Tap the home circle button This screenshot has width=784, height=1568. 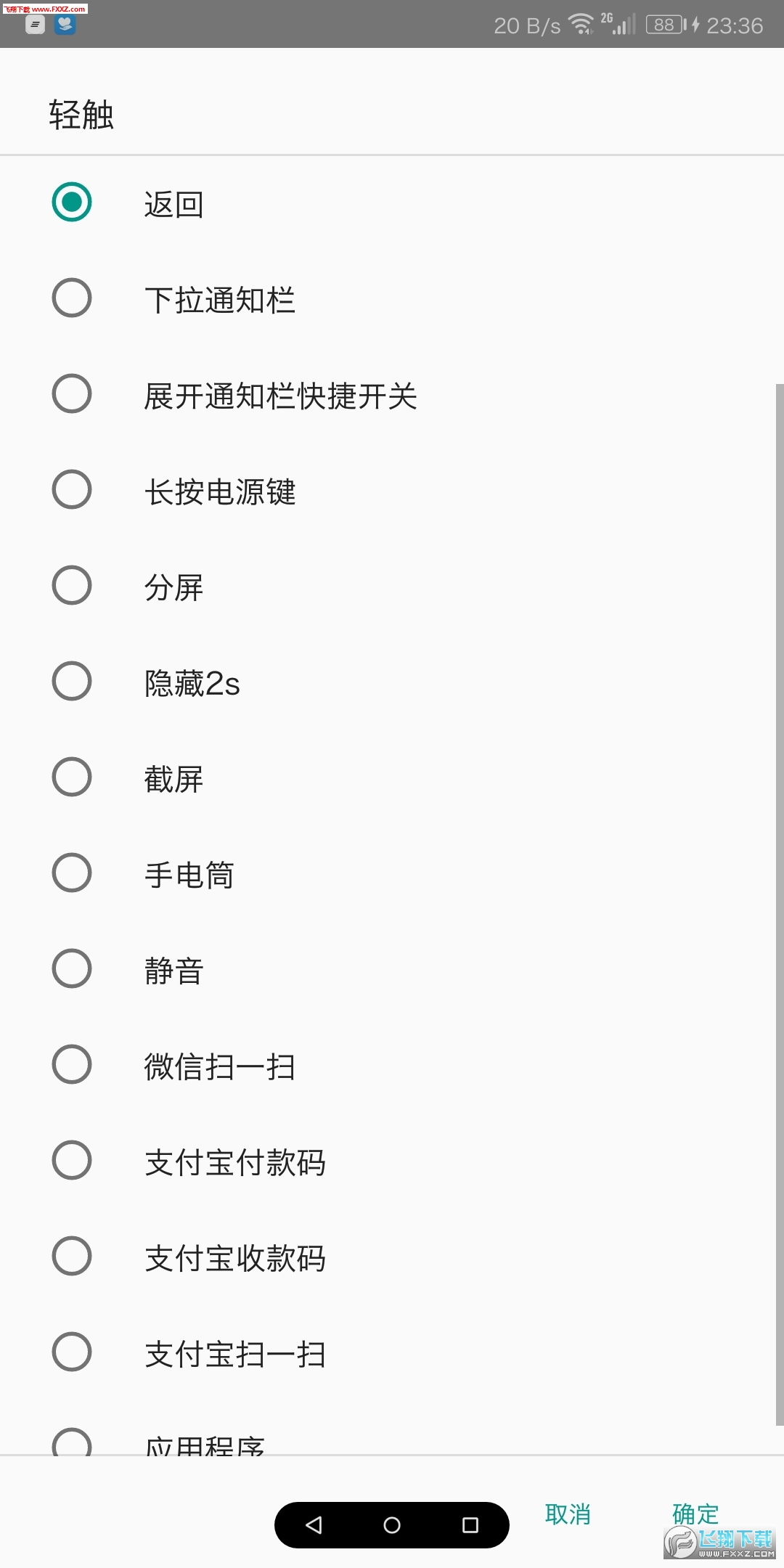[391, 1525]
